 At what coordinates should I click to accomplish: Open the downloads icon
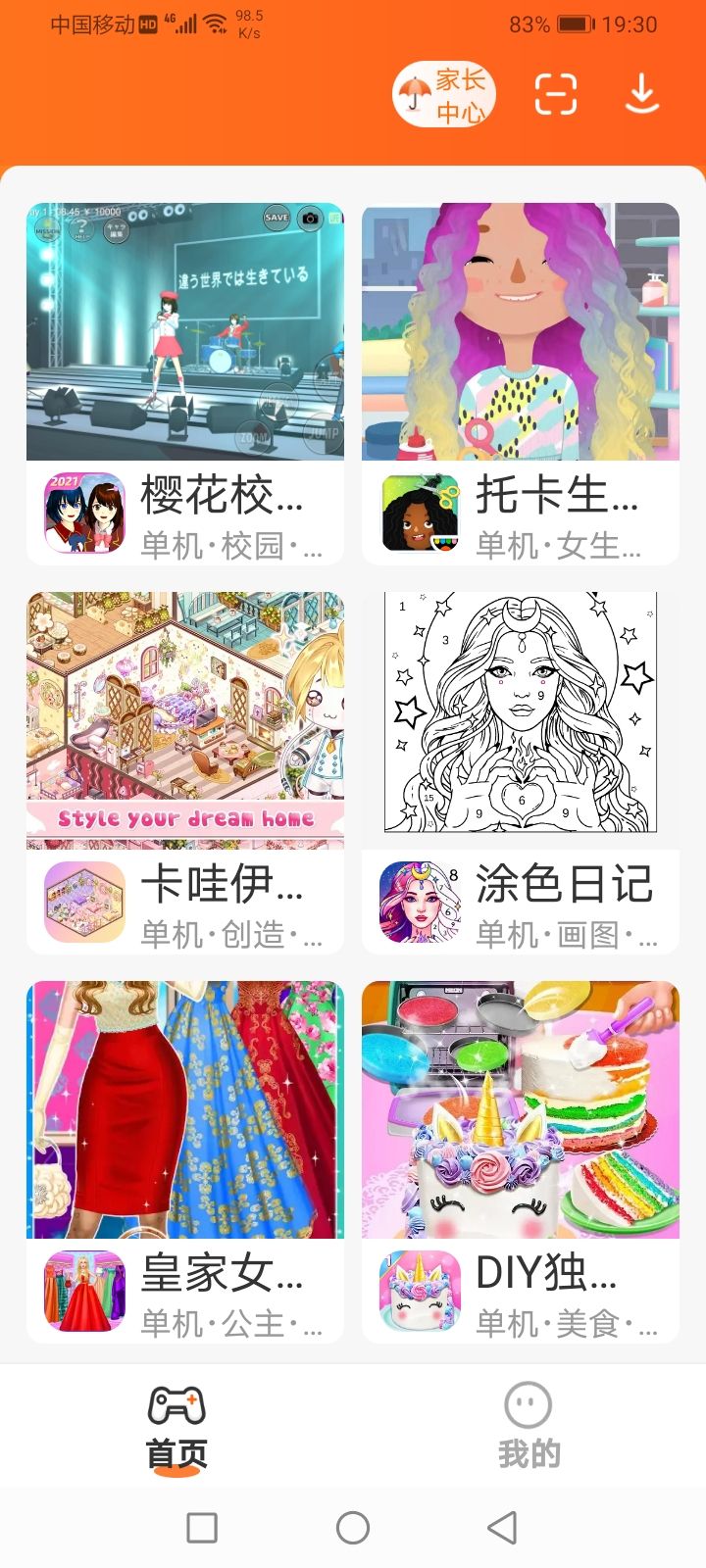pyautogui.click(x=641, y=95)
